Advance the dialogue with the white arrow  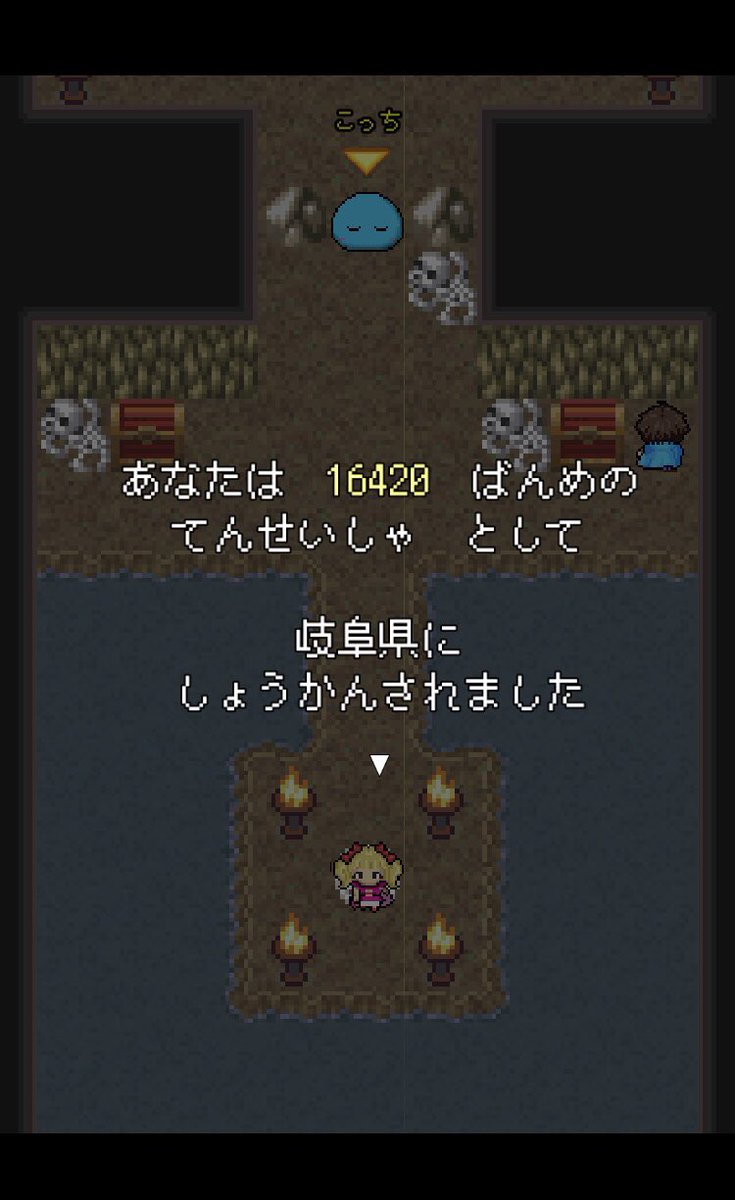click(379, 765)
